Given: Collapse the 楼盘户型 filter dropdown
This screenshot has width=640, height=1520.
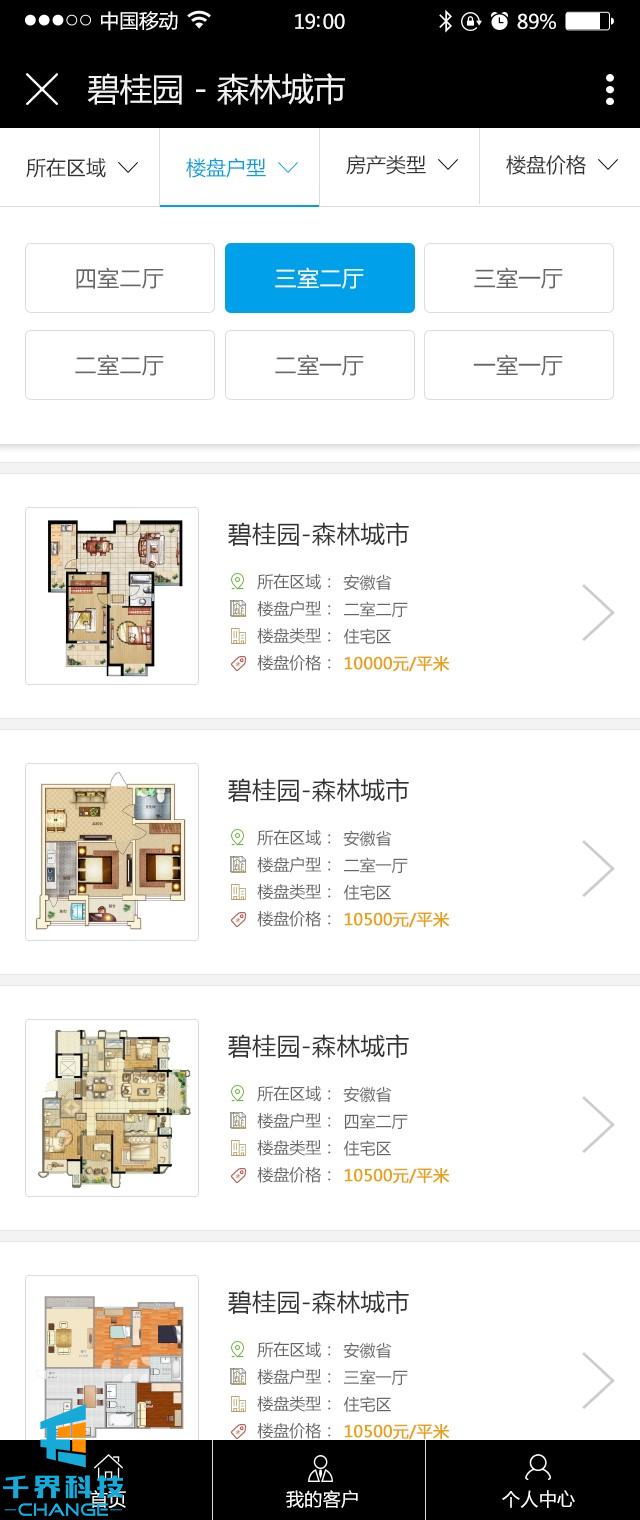Looking at the screenshot, I should tap(240, 167).
